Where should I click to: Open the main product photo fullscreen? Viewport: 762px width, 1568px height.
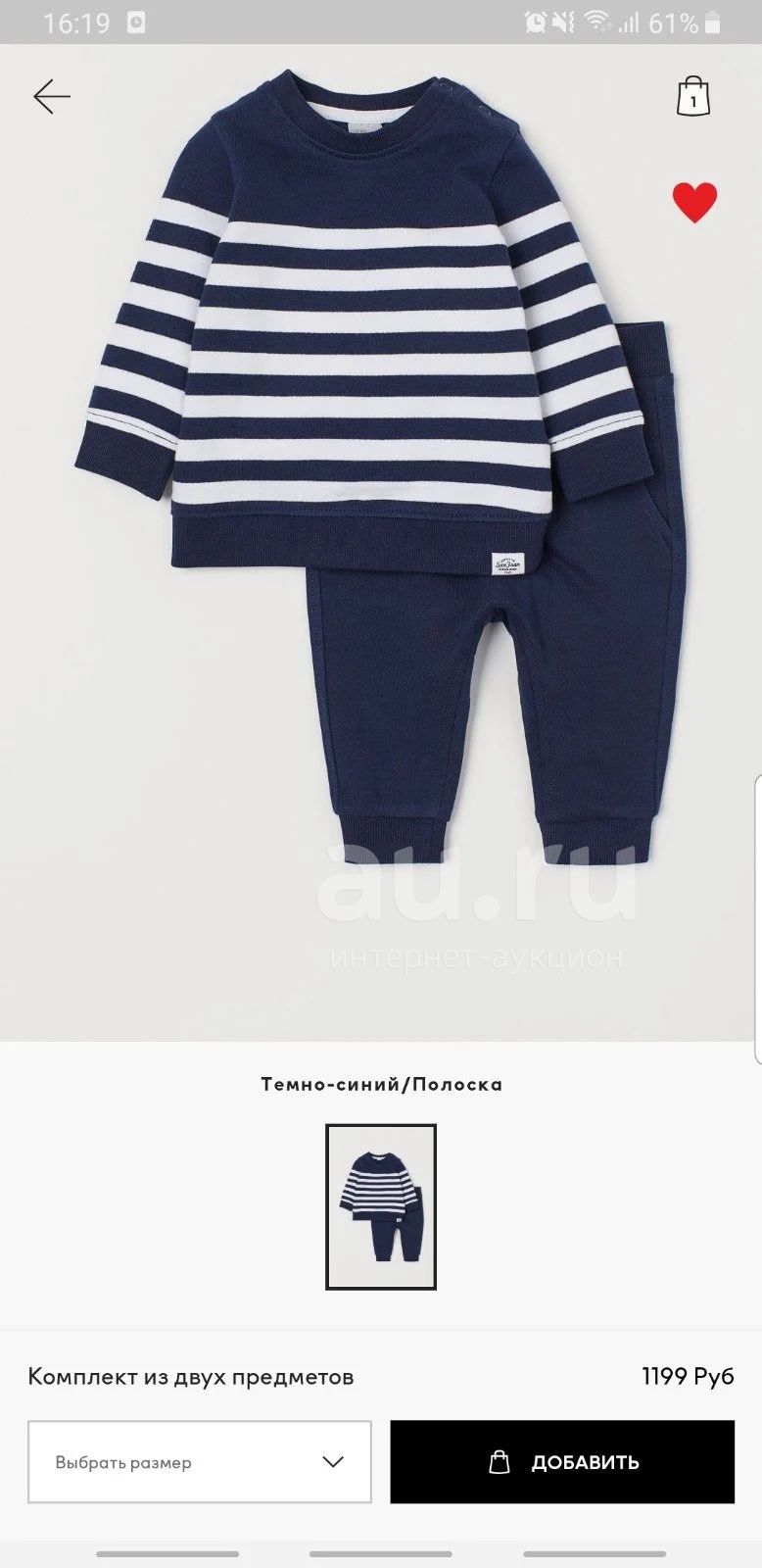coord(381,544)
